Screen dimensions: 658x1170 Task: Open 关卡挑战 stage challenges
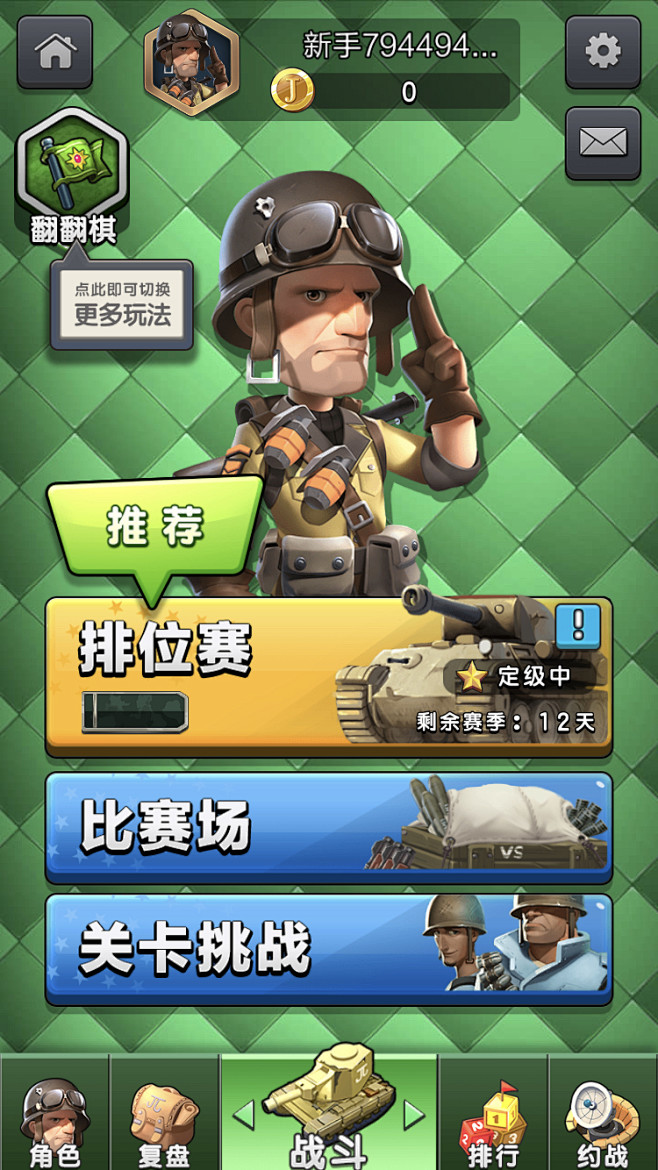point(328,949)
